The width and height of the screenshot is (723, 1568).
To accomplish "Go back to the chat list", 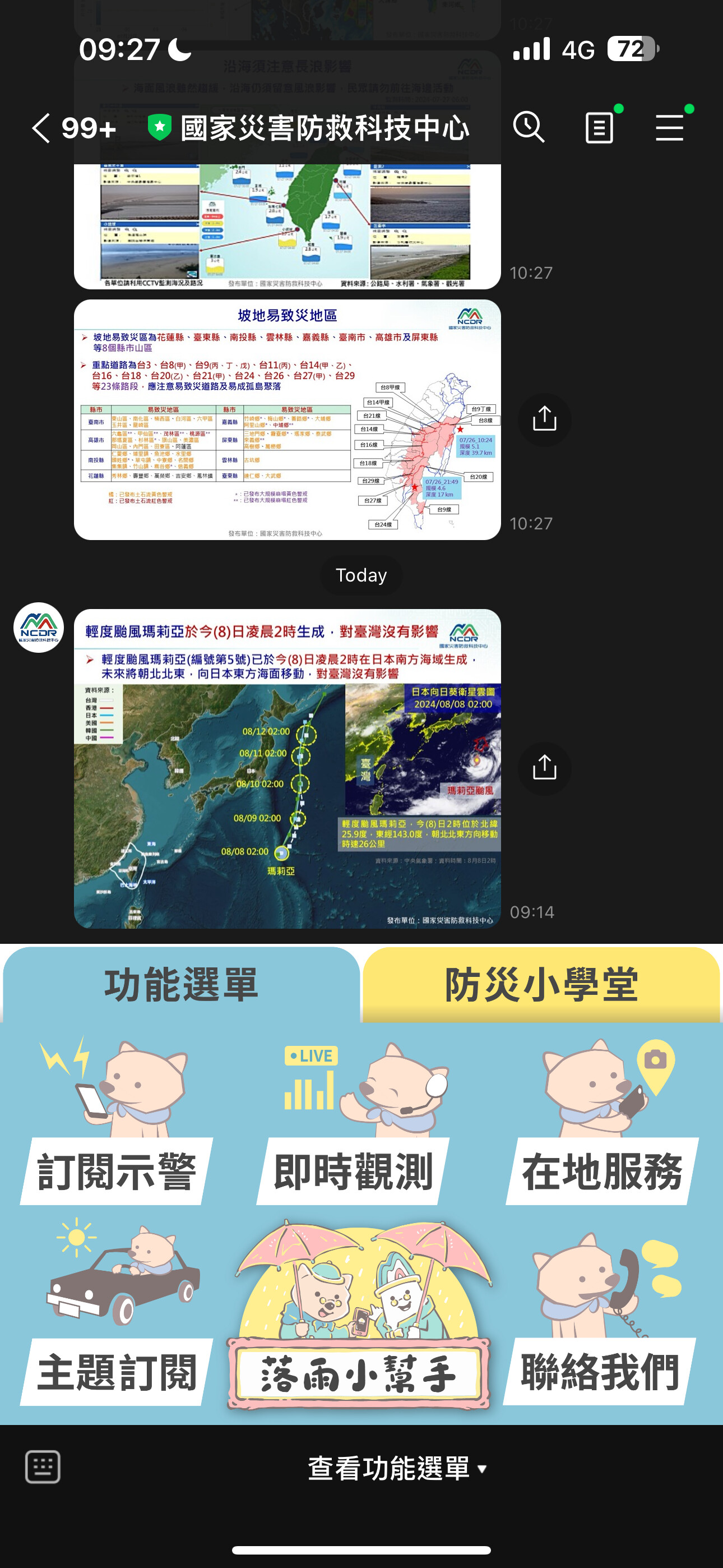I will click(x=41, y=128).
